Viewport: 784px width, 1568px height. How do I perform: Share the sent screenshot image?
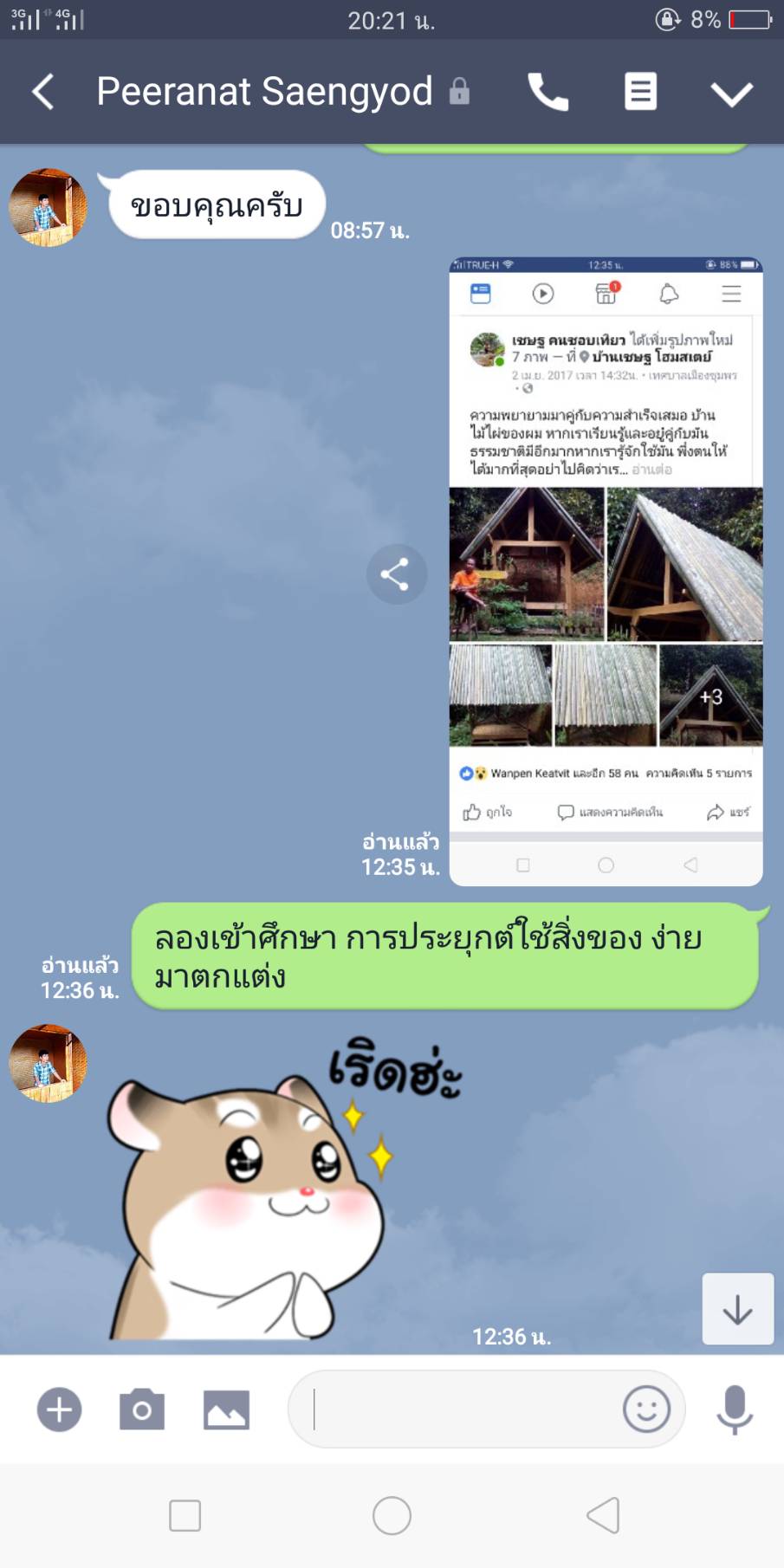pos(396,573)
